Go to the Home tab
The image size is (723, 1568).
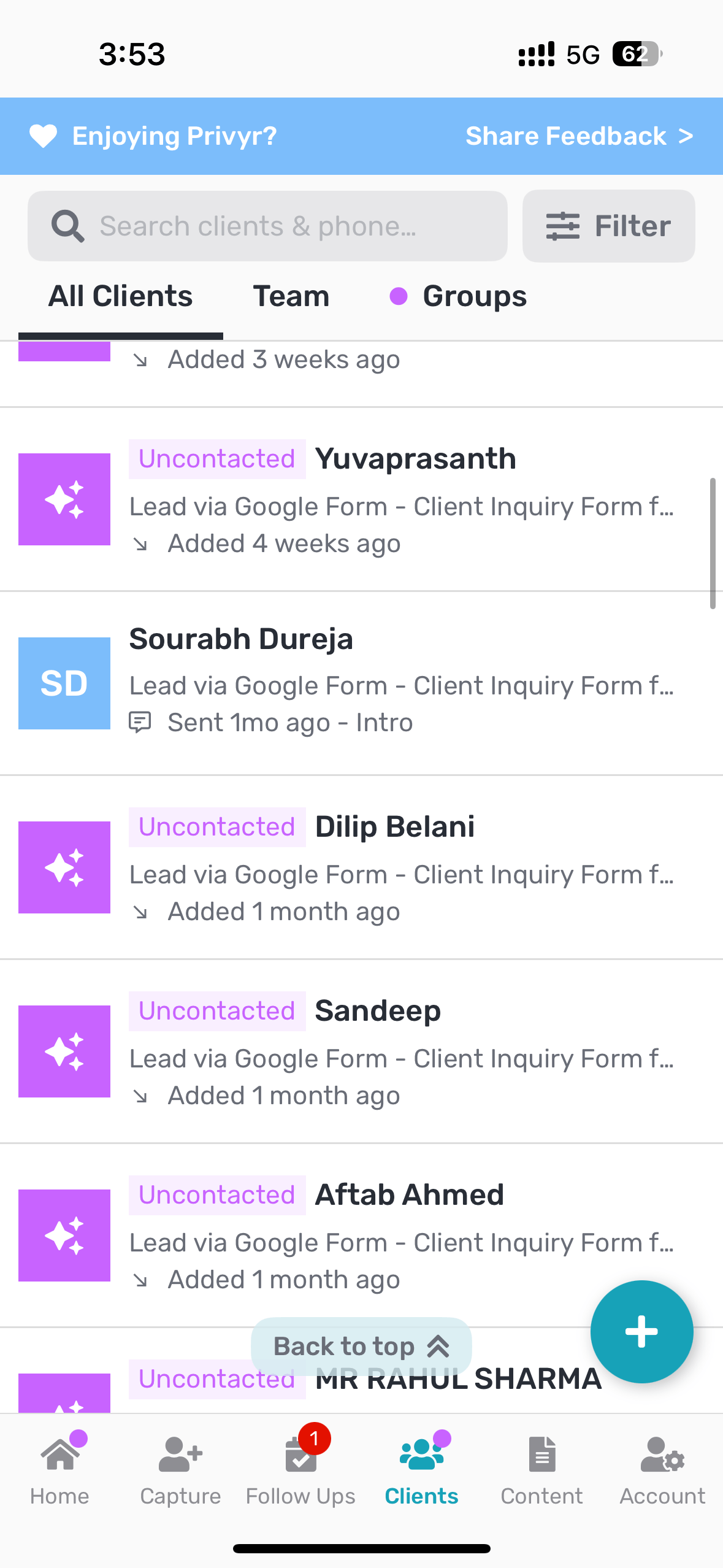60,1469
